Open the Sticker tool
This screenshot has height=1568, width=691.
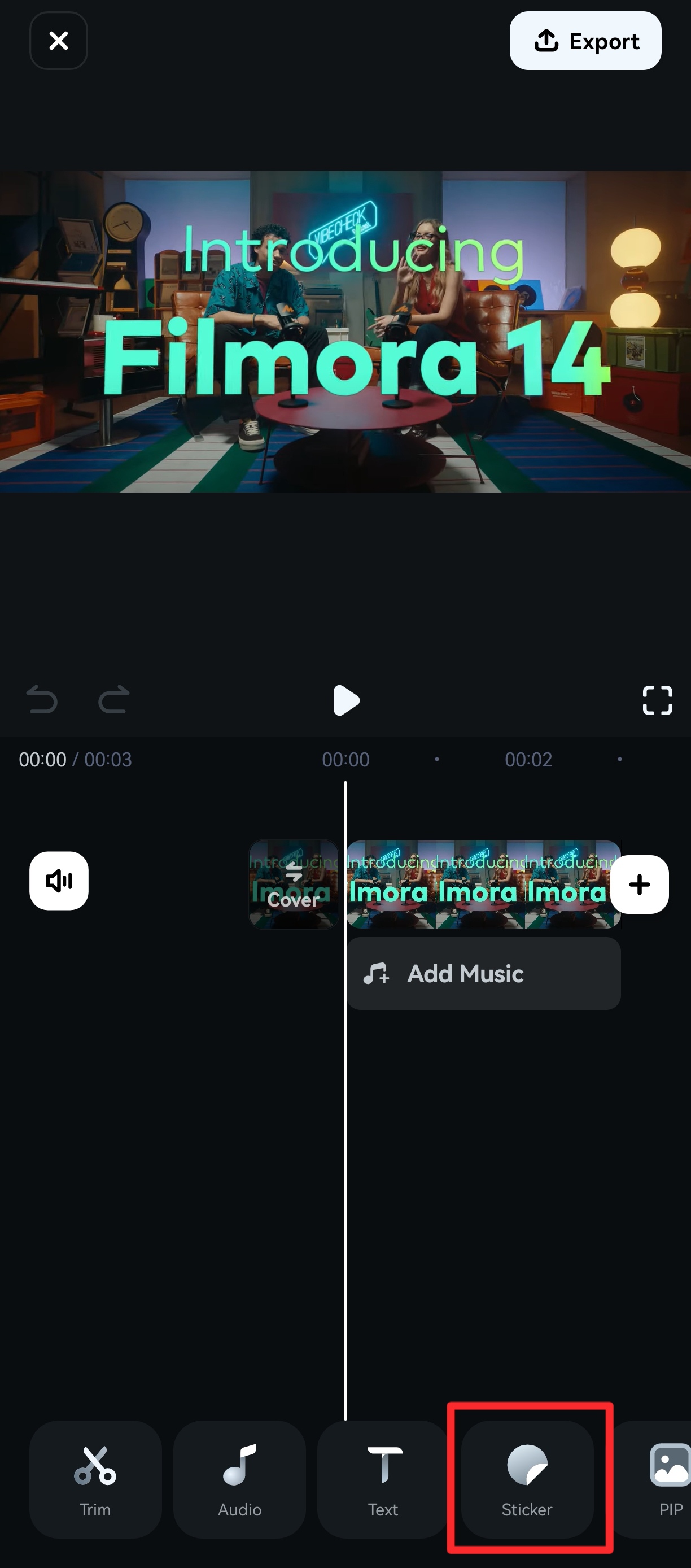(527, 1479)
